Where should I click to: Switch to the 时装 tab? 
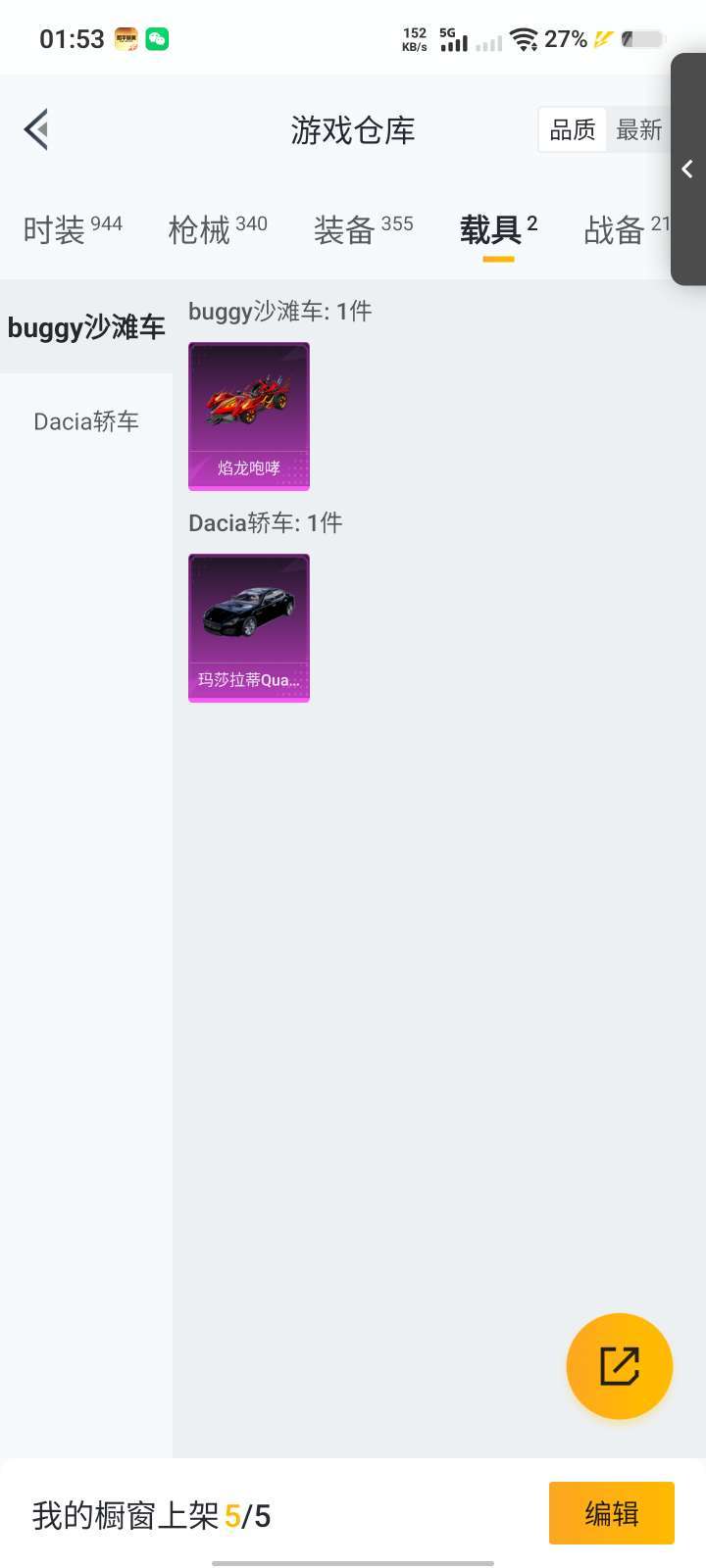click(x=73, y=230)
